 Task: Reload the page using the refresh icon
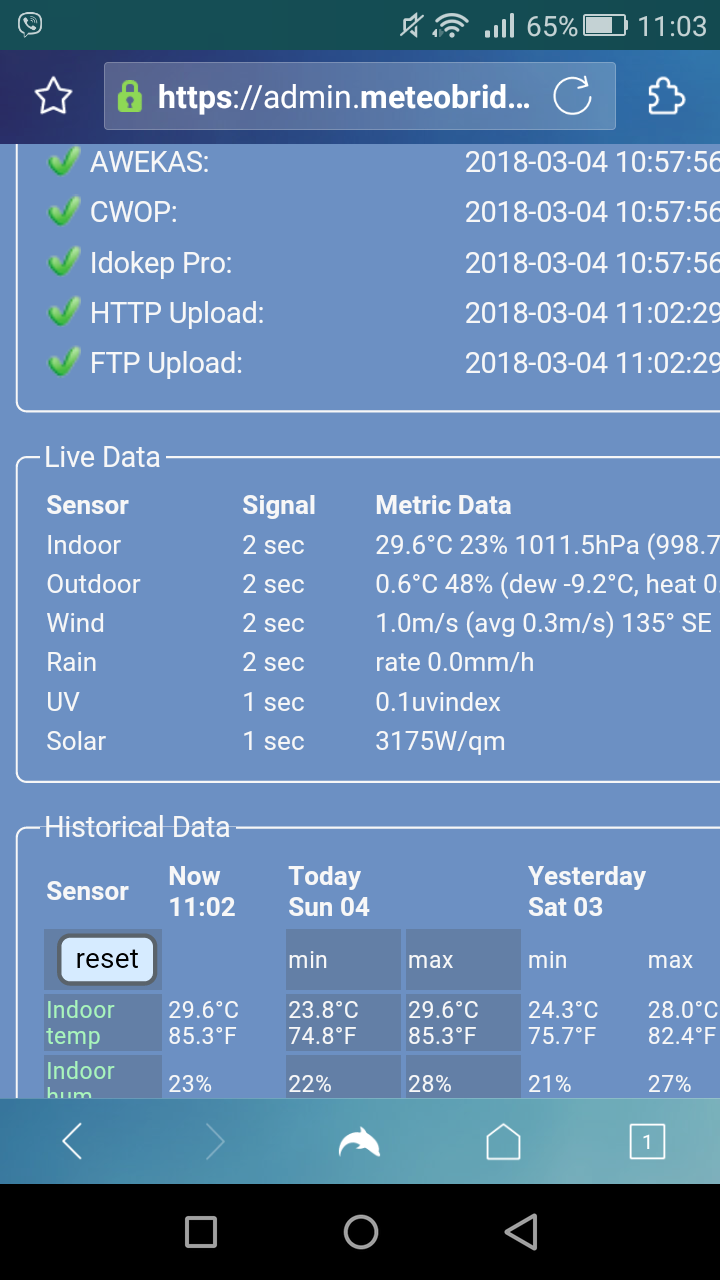click(572, 97)
